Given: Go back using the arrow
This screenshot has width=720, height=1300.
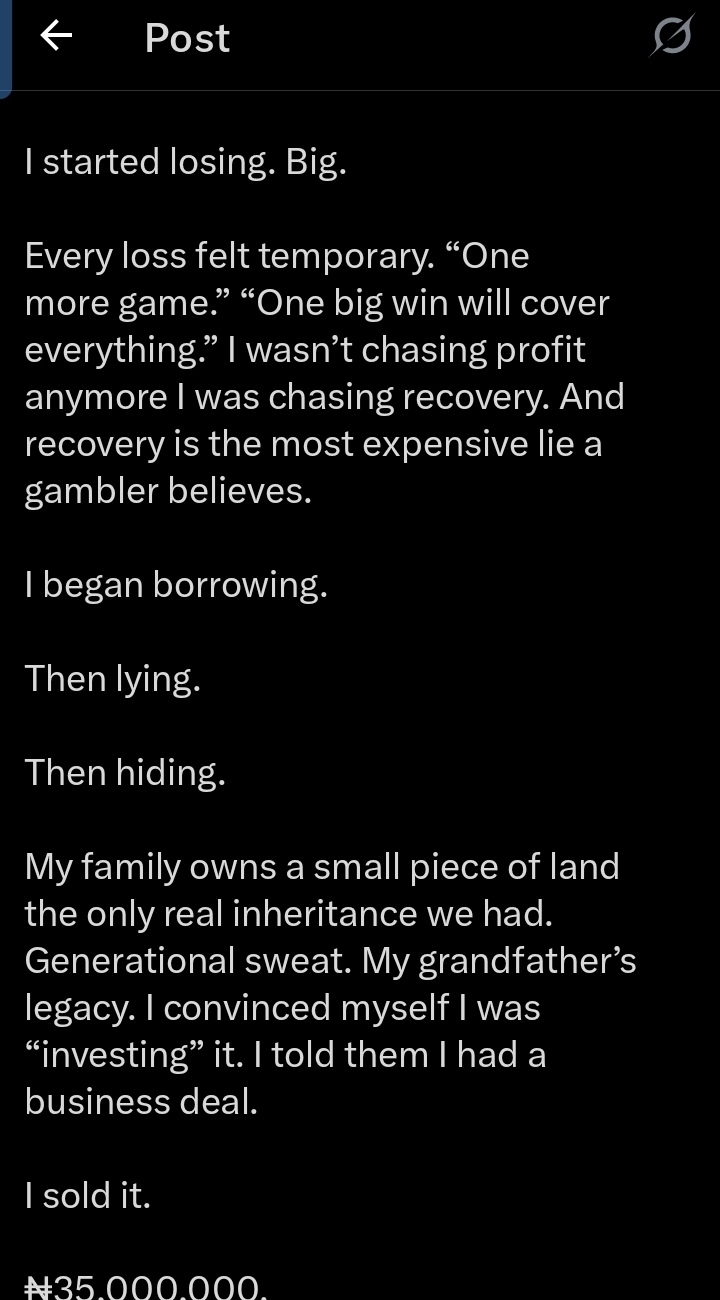Looking at the screenshot, I should 57,37.
